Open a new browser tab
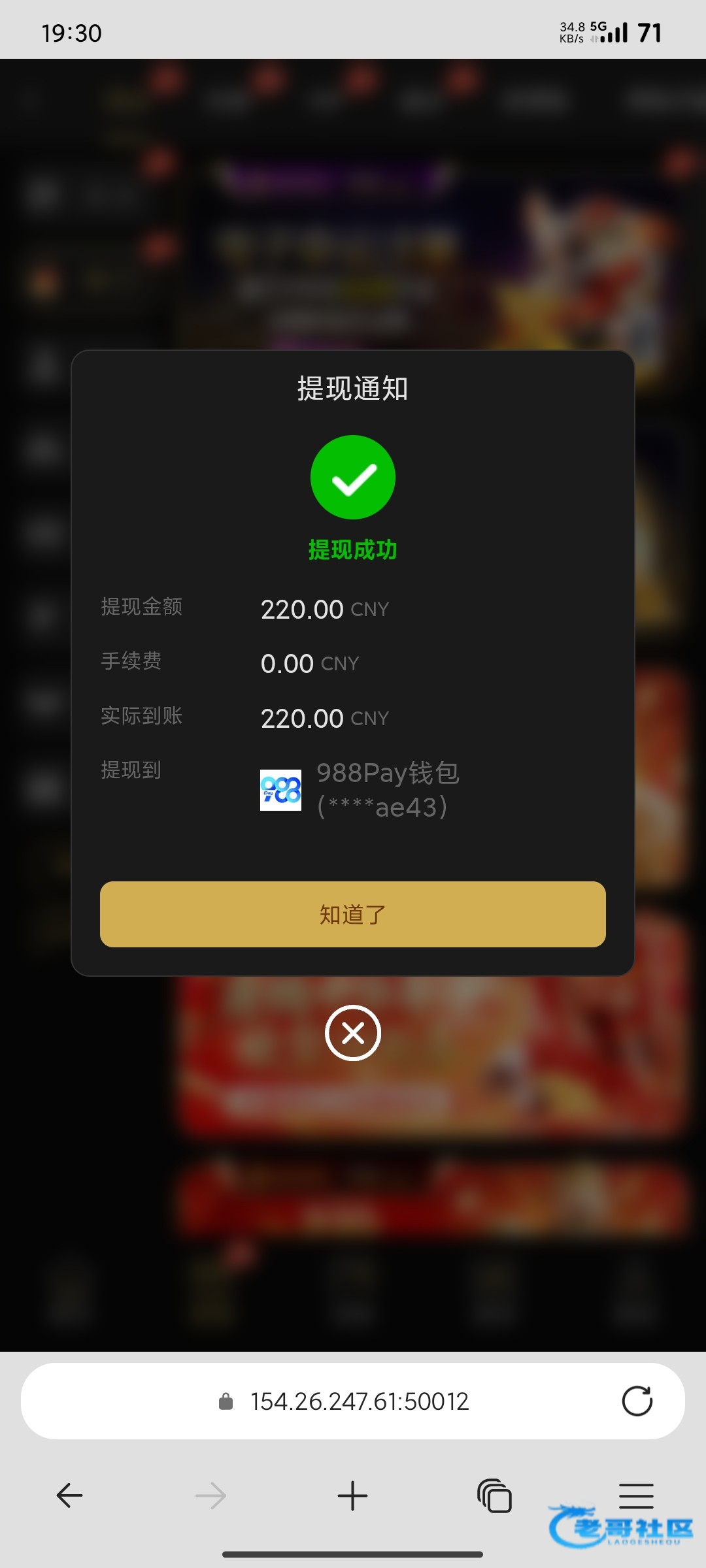The image size is (706, 1568). tap(353, 1495)
